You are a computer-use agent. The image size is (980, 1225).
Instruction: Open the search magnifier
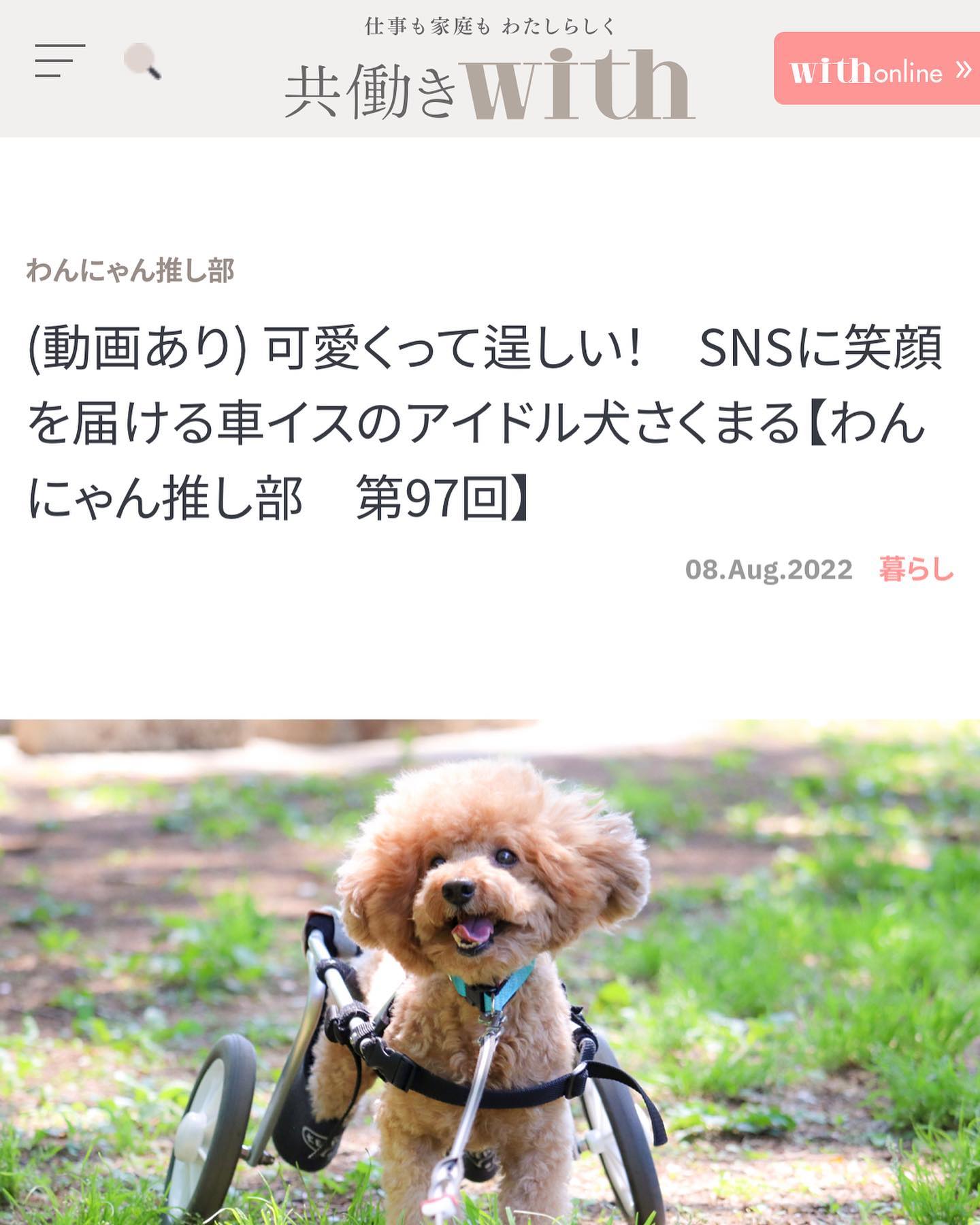pos(142,61)
